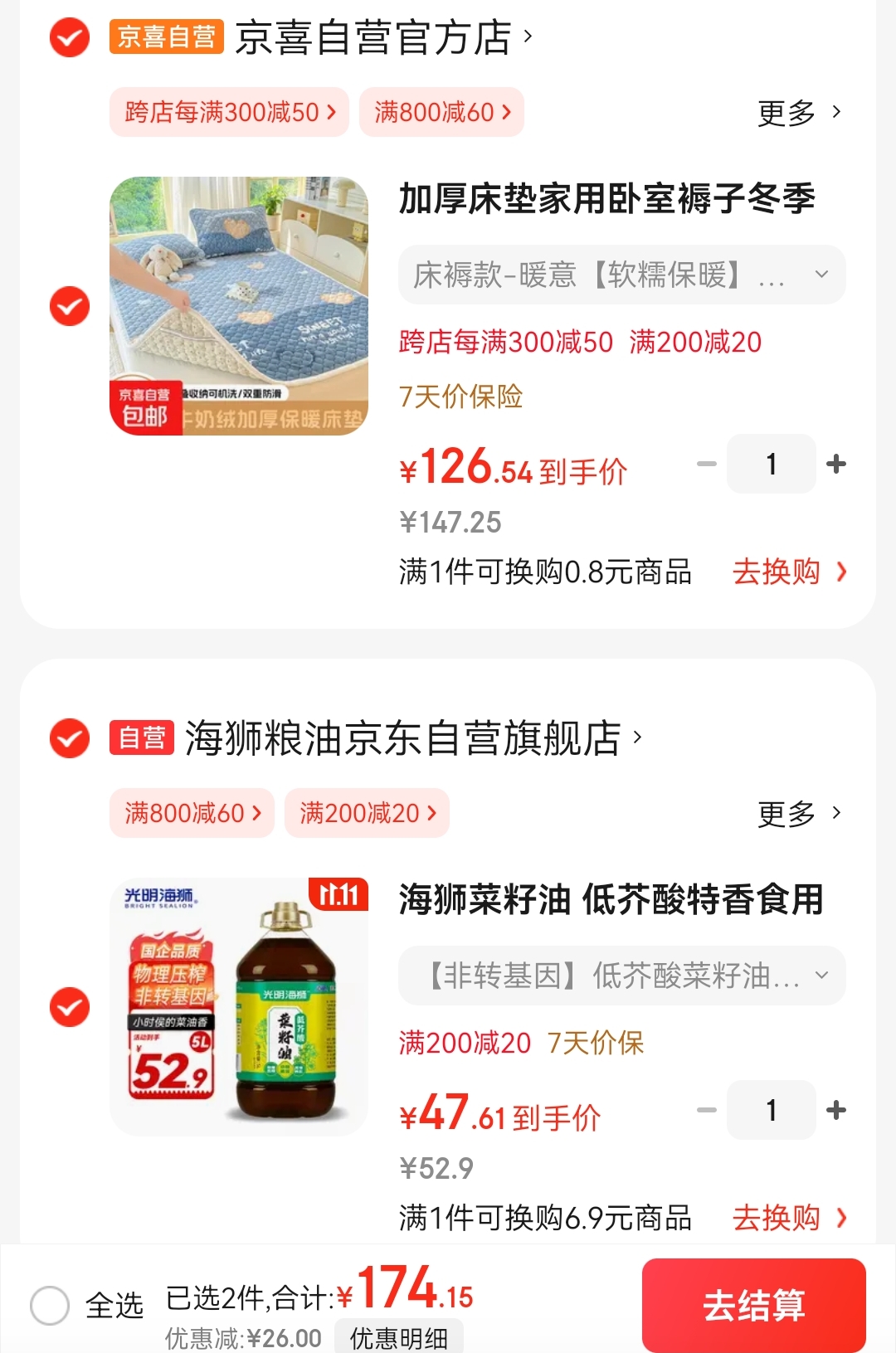The image size is (896, 1353).
Task: View the 优惠明细 discount details
Action: coord(398,1337)
